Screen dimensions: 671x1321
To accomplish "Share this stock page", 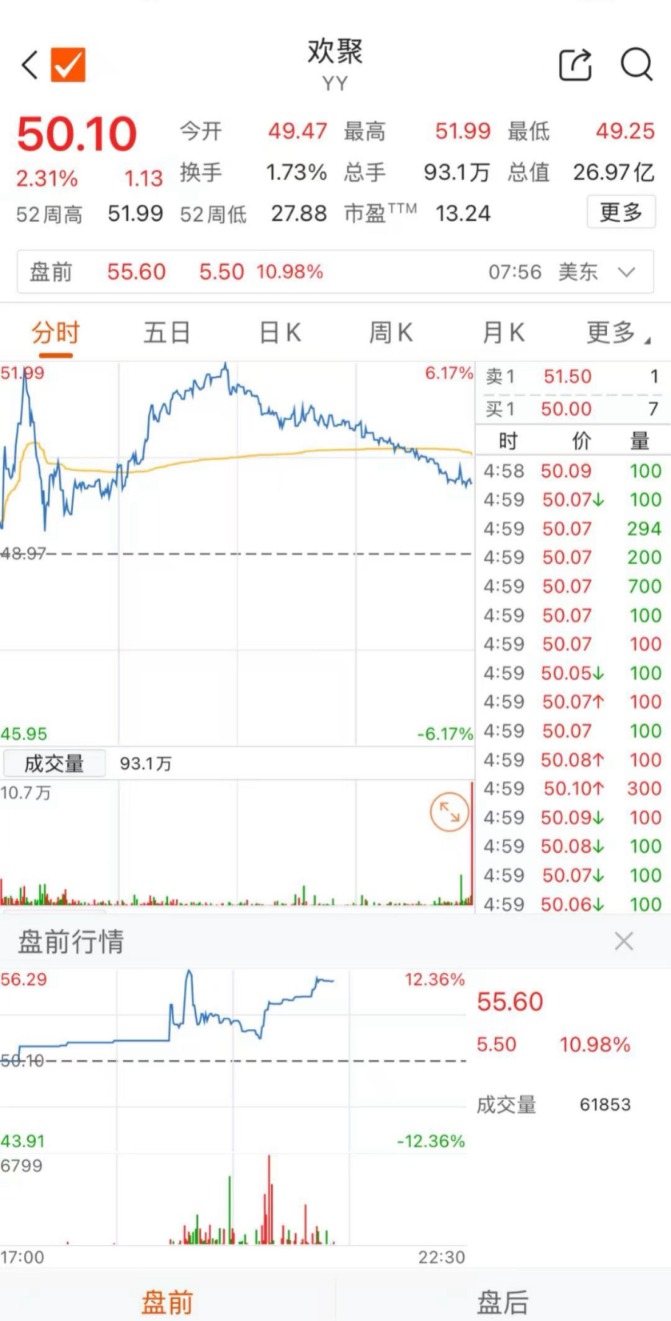I will (575, 65).
